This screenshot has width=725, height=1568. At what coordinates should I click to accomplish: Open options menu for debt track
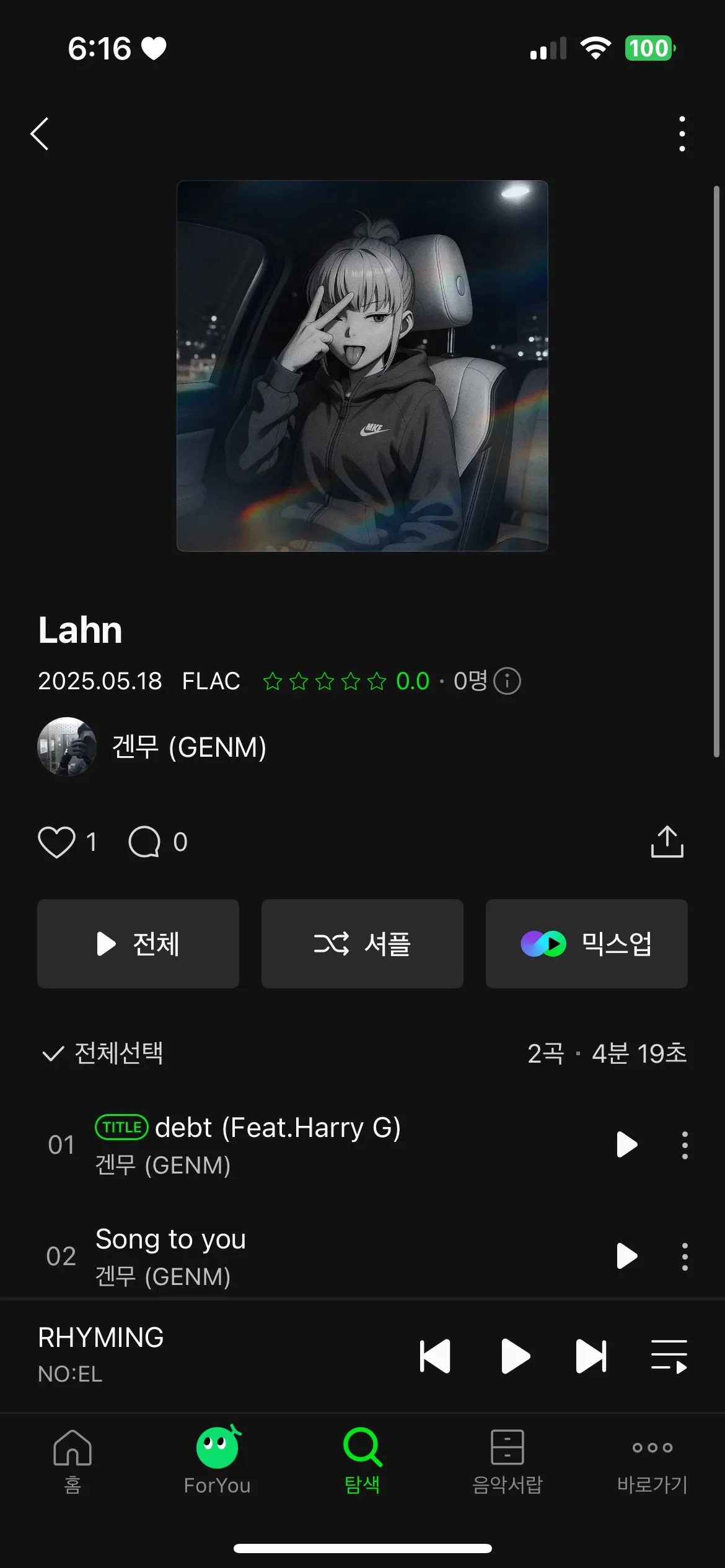click(x=684, y=1146)
